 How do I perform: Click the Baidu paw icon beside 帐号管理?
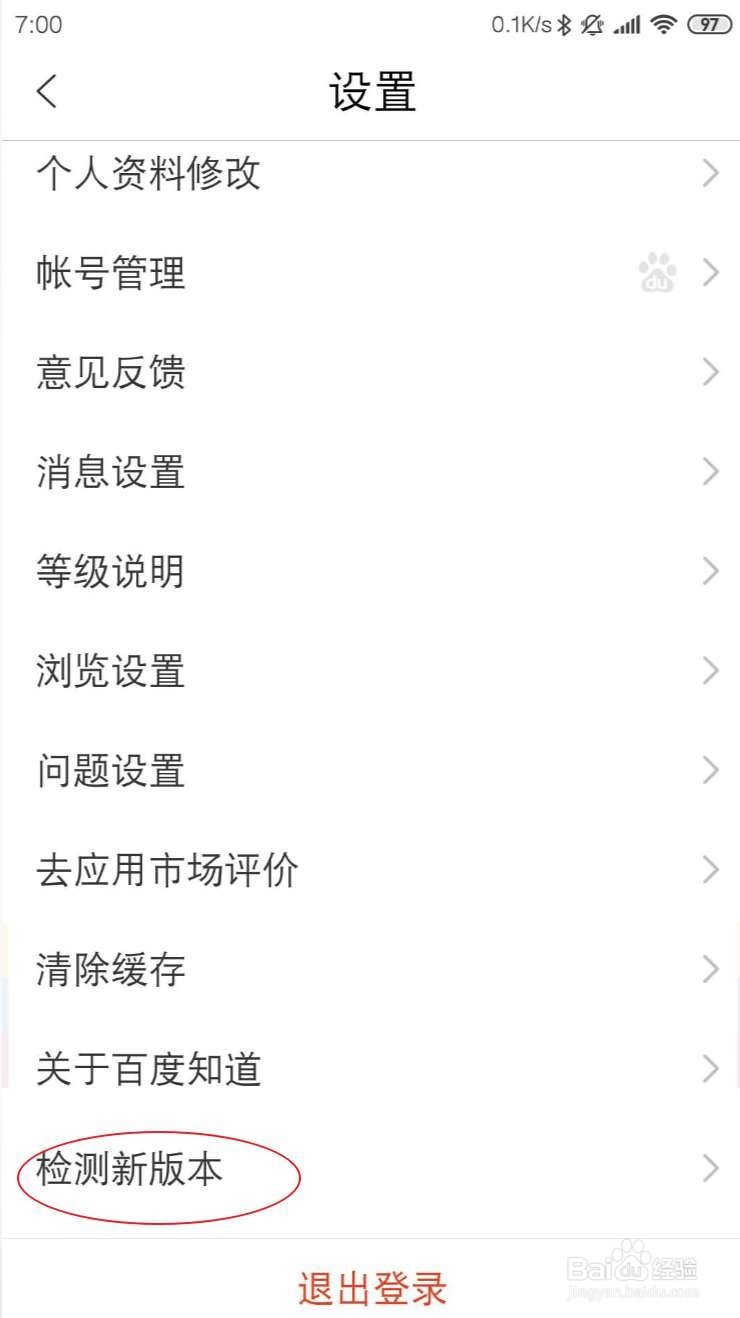click(657, 273)
